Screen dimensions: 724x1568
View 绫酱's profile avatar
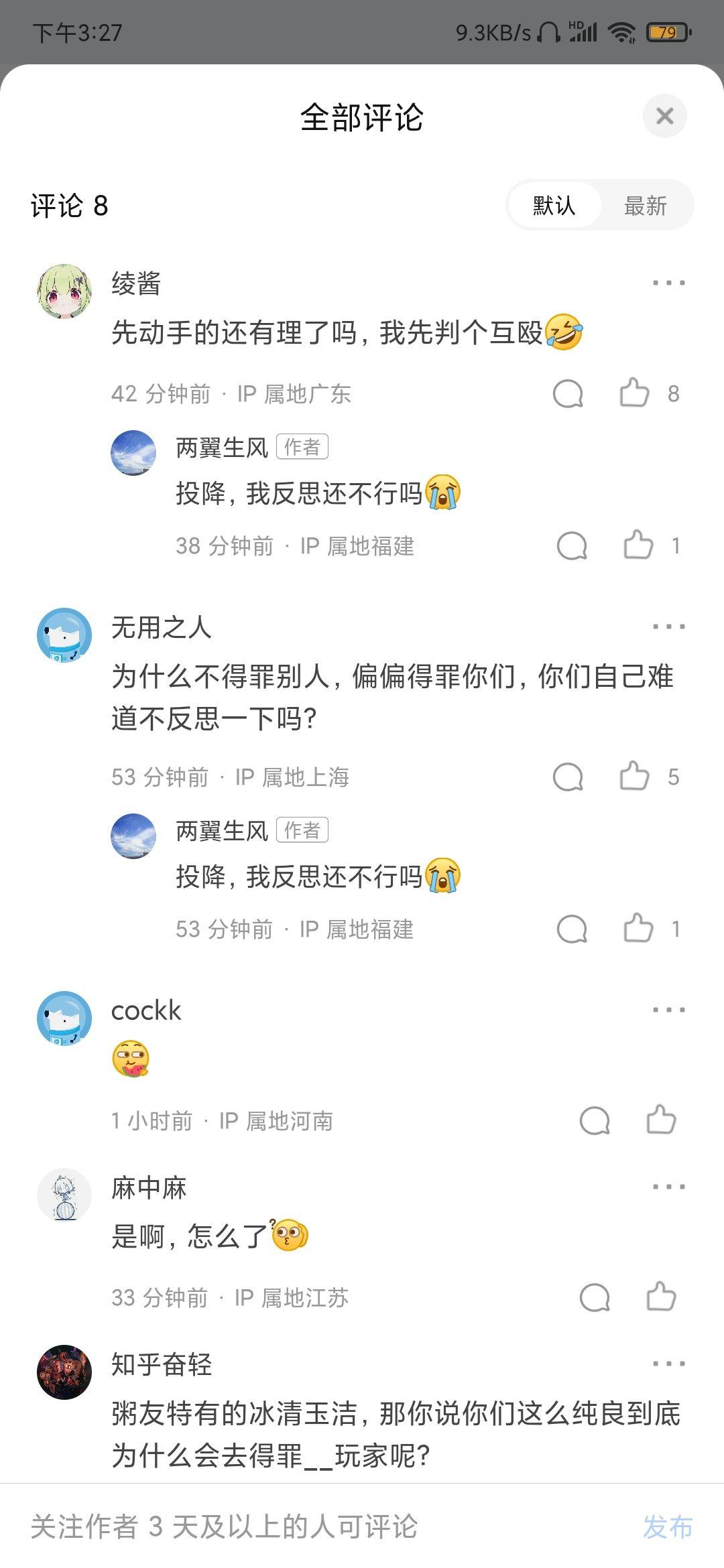[64, 291]
